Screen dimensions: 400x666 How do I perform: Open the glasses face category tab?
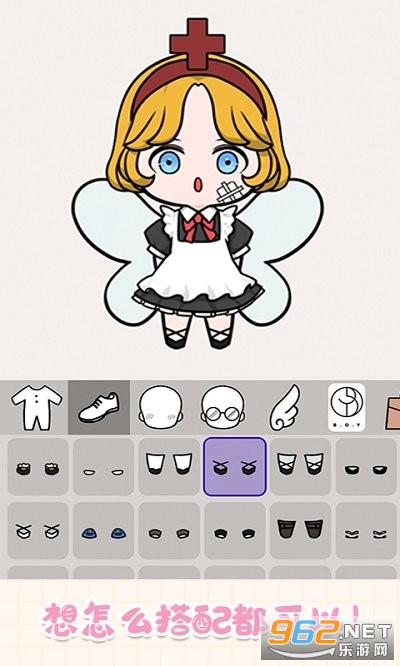223,407
